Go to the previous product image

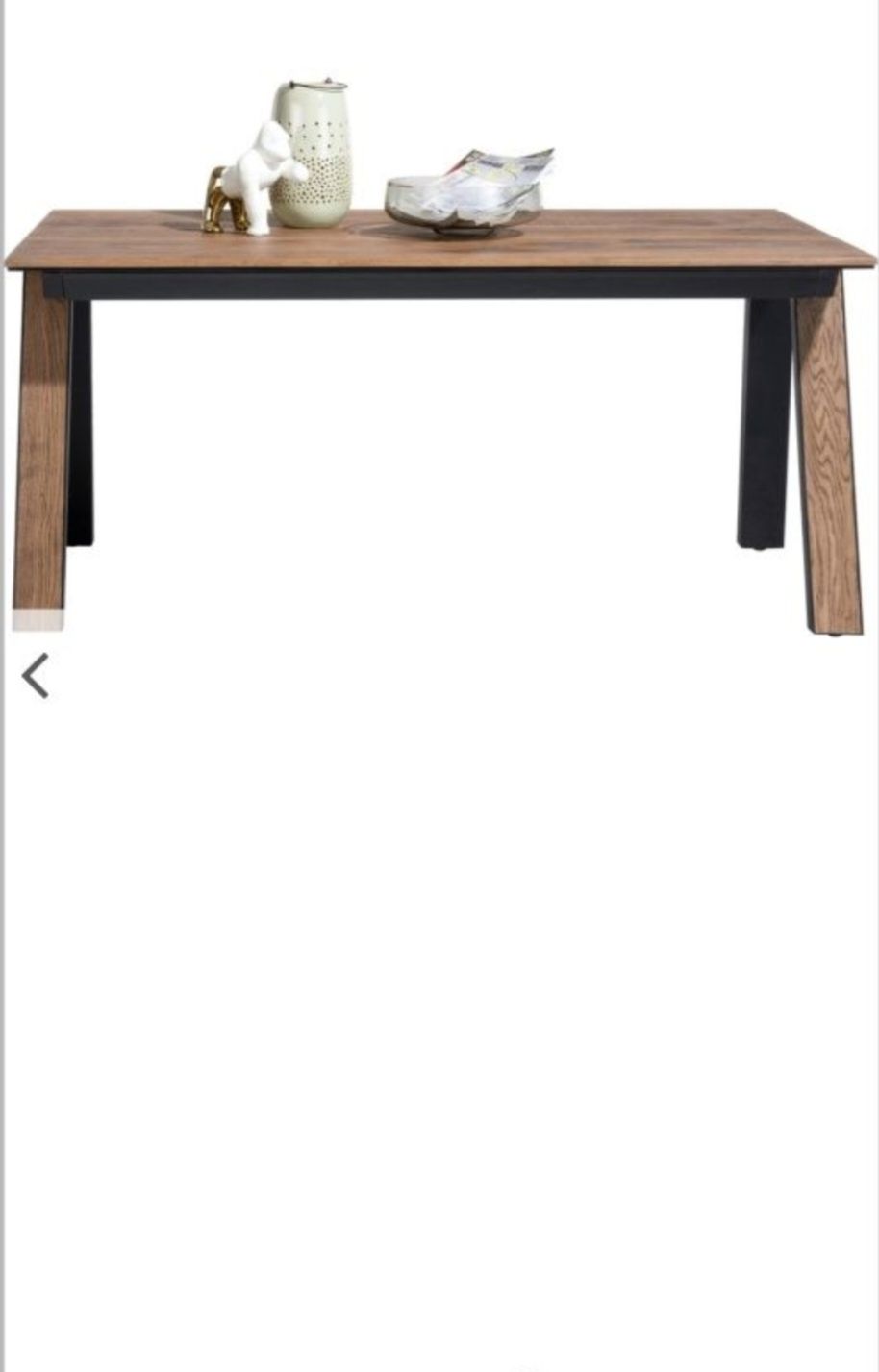[36, 676]
